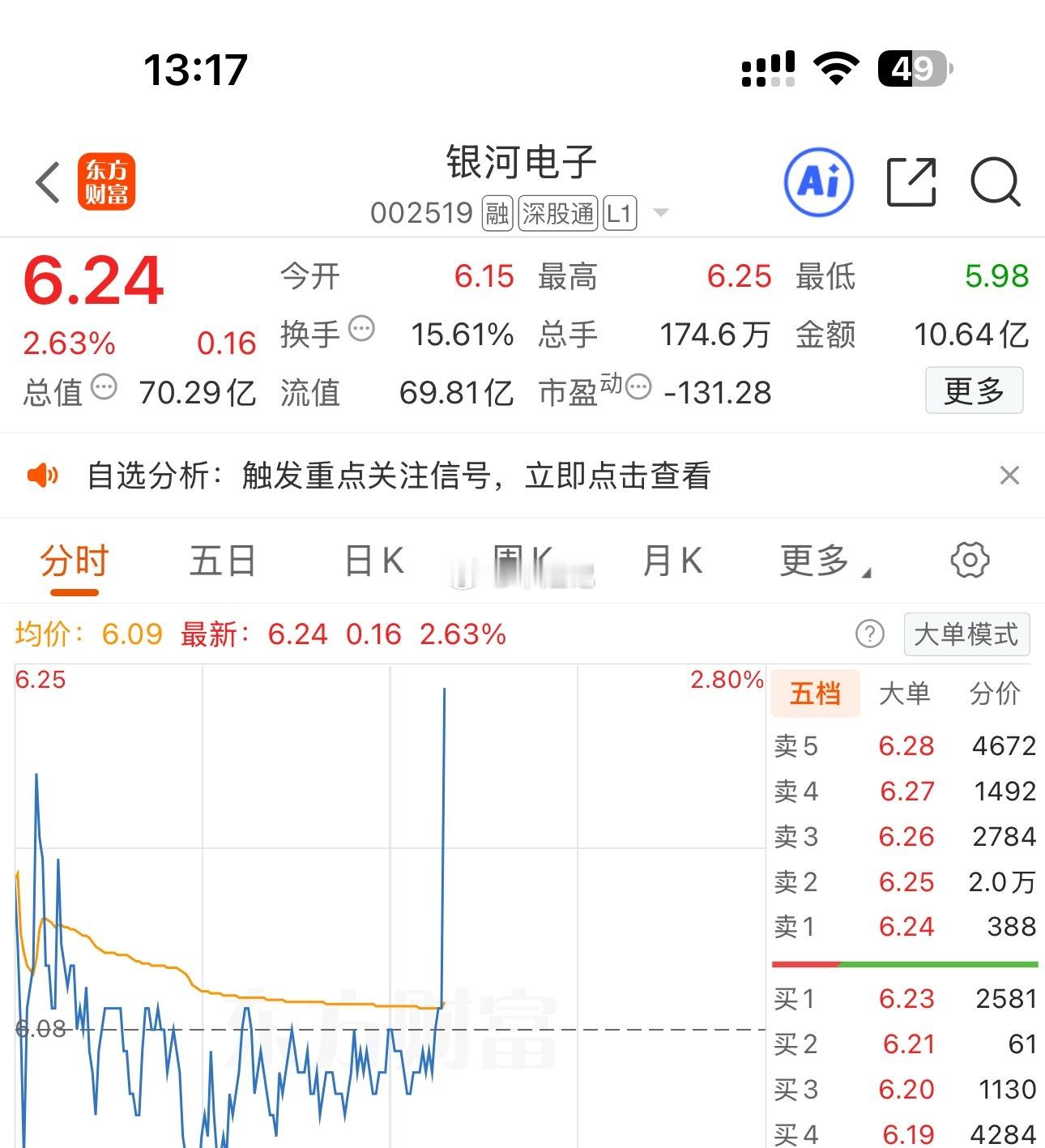The width and height of the screenshot is (1045, 1148).
Task: Expand the dropdown arrow beside 深股通 L1
Action: (661, 213)
